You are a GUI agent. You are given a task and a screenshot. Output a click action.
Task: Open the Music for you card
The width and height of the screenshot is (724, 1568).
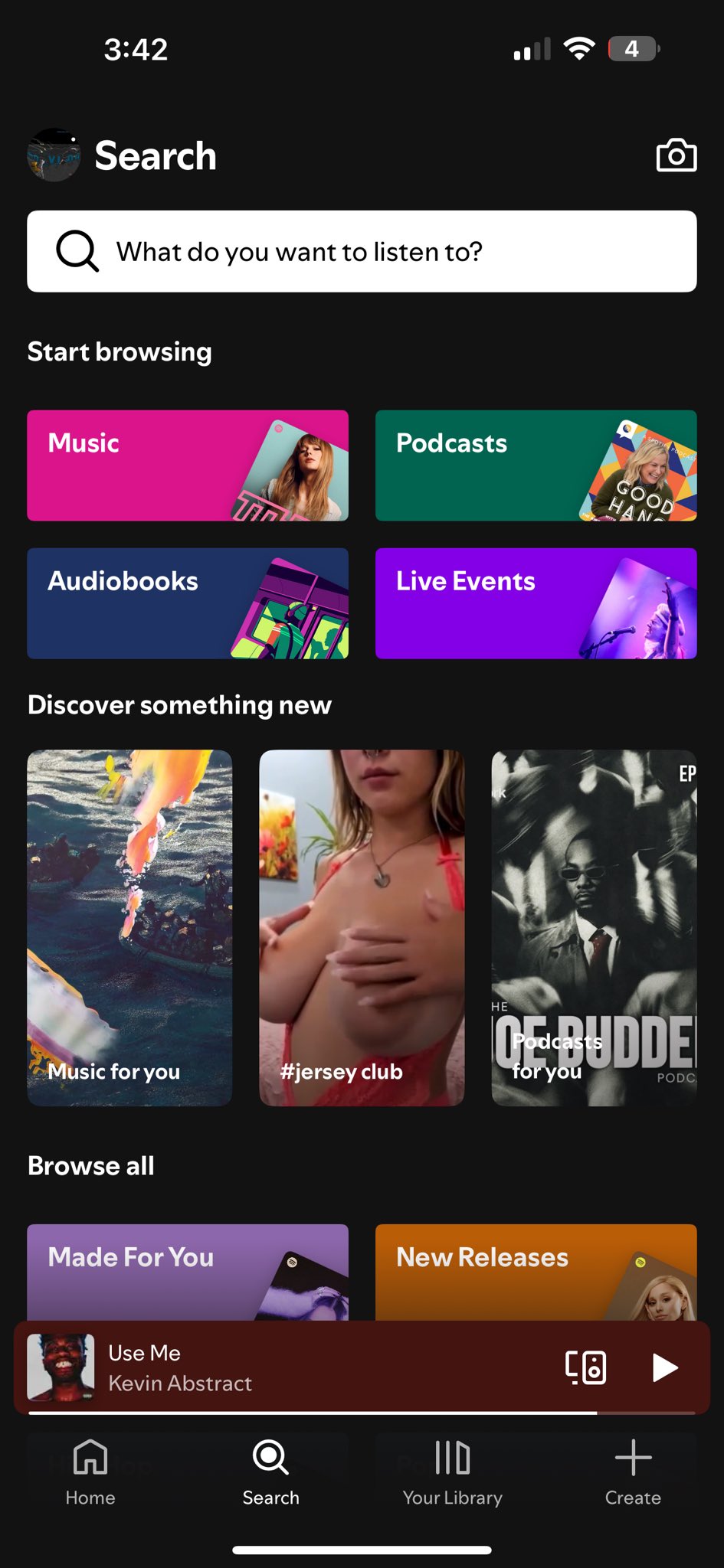pyautogui.click(x=129, y=928)
